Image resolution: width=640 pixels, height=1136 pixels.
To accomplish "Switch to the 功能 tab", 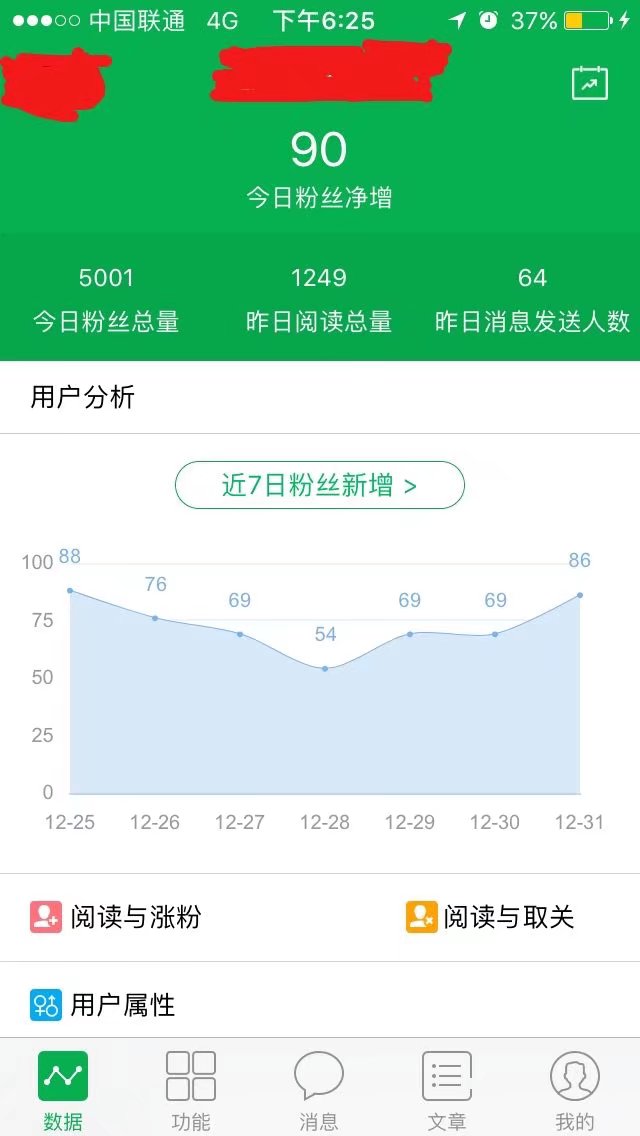I will 191,1090.
